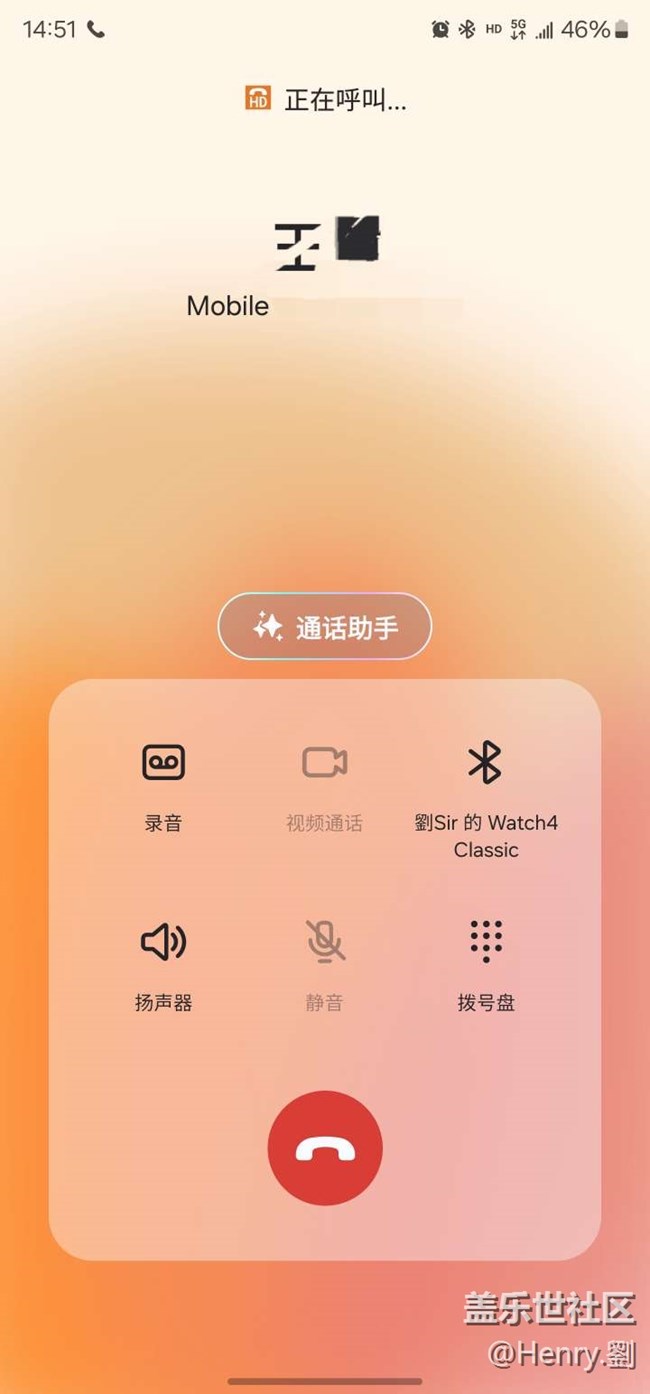
Task: Hang up with the red end button
Action: 325,1148
